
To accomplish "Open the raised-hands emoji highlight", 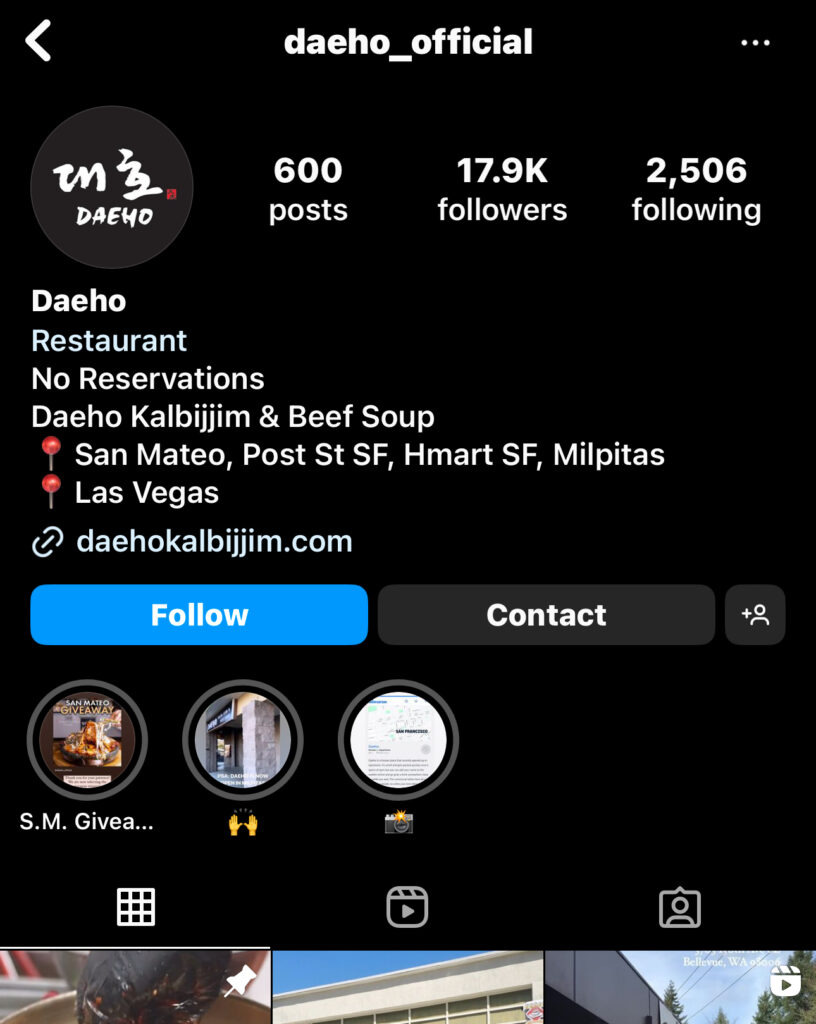I will (243, 740).
